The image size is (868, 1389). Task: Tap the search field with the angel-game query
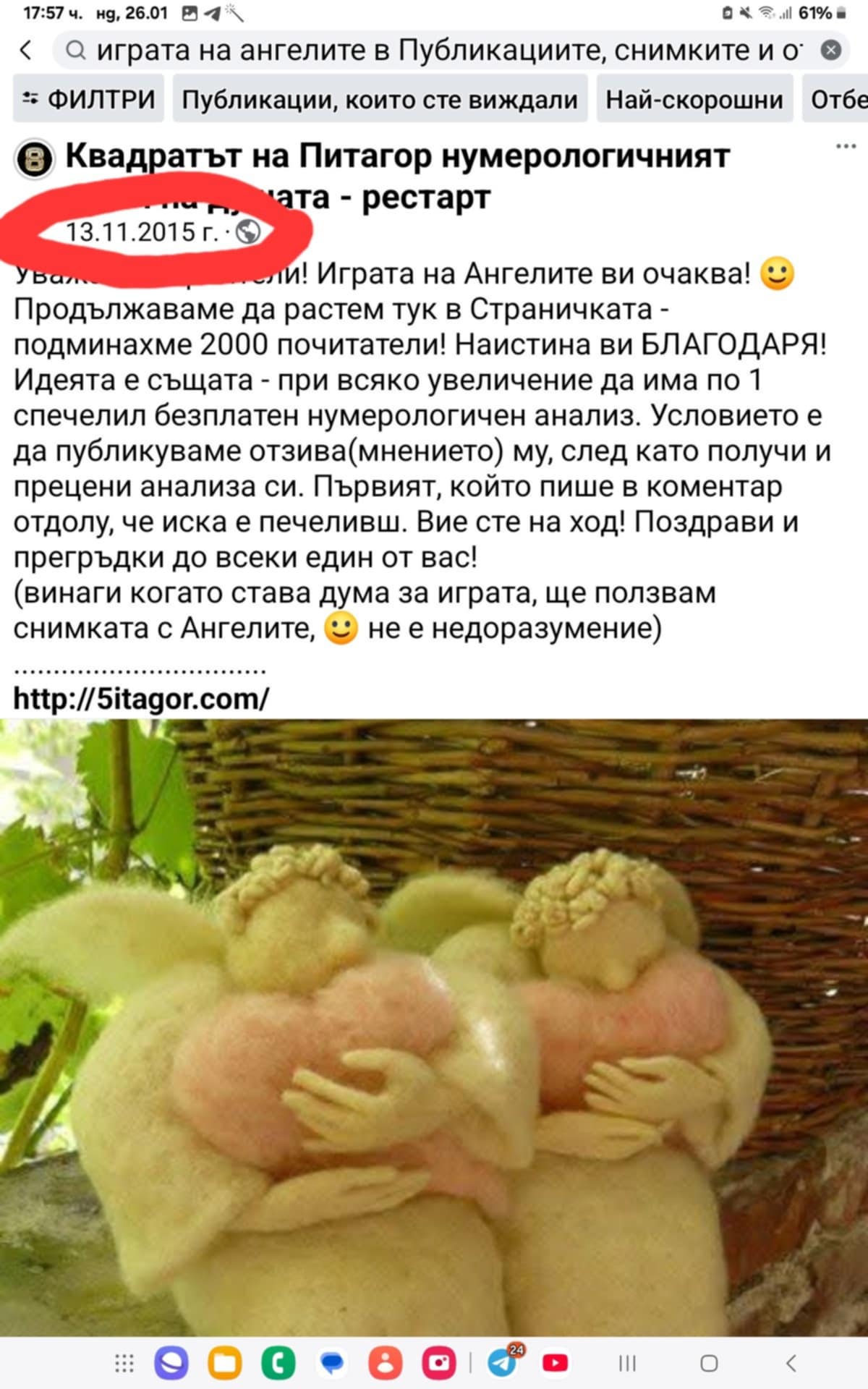440,50
